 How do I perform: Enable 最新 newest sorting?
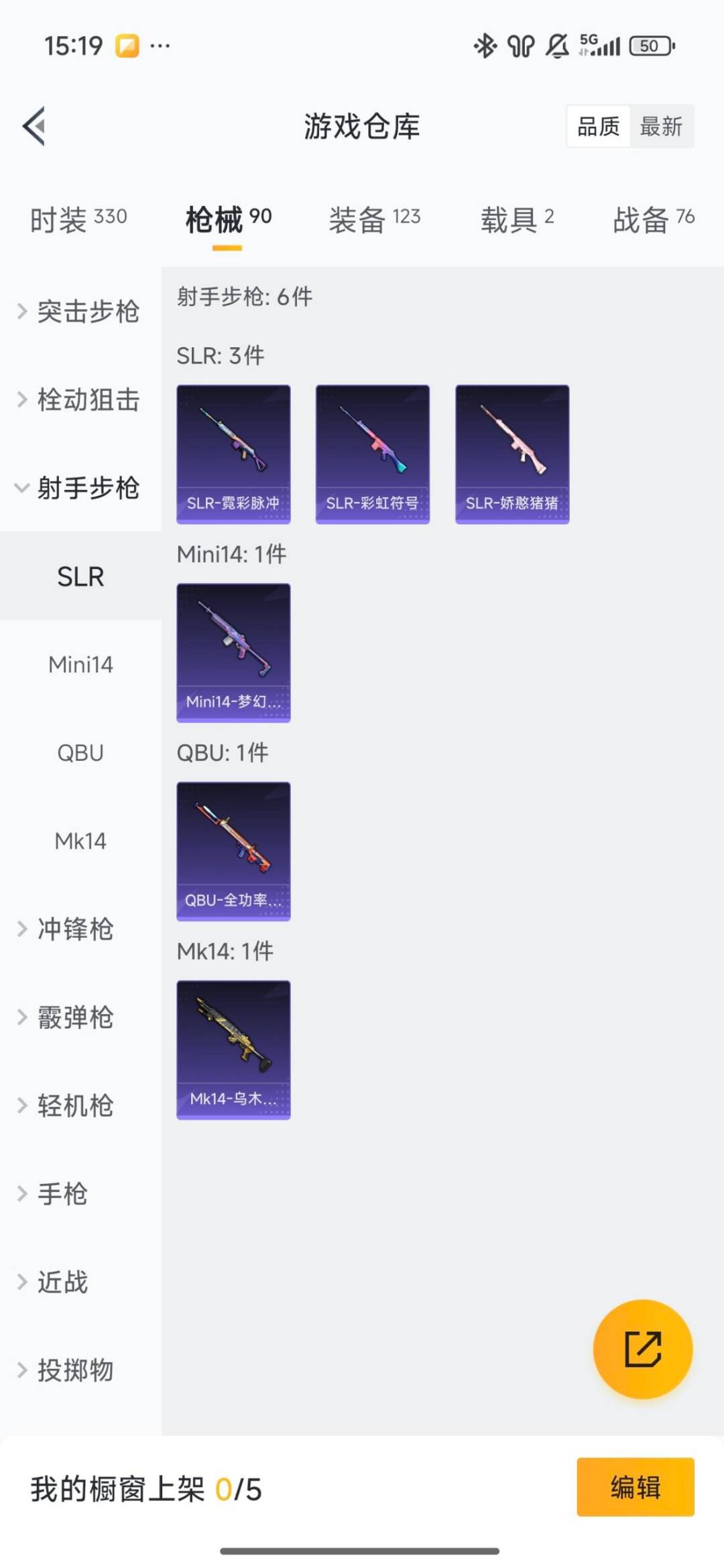pyautogui.click(x=662, y=127)
